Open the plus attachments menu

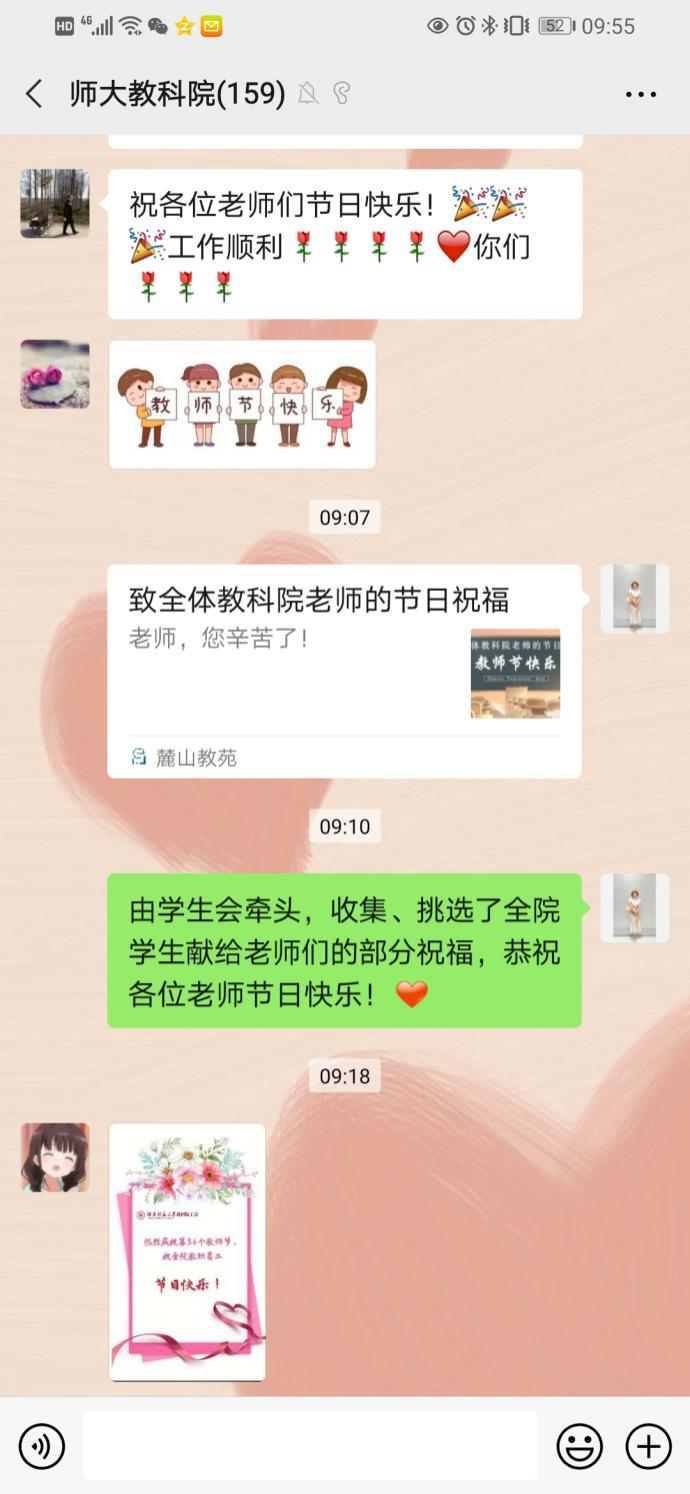pyautogui.click(x=648, y=1446)
